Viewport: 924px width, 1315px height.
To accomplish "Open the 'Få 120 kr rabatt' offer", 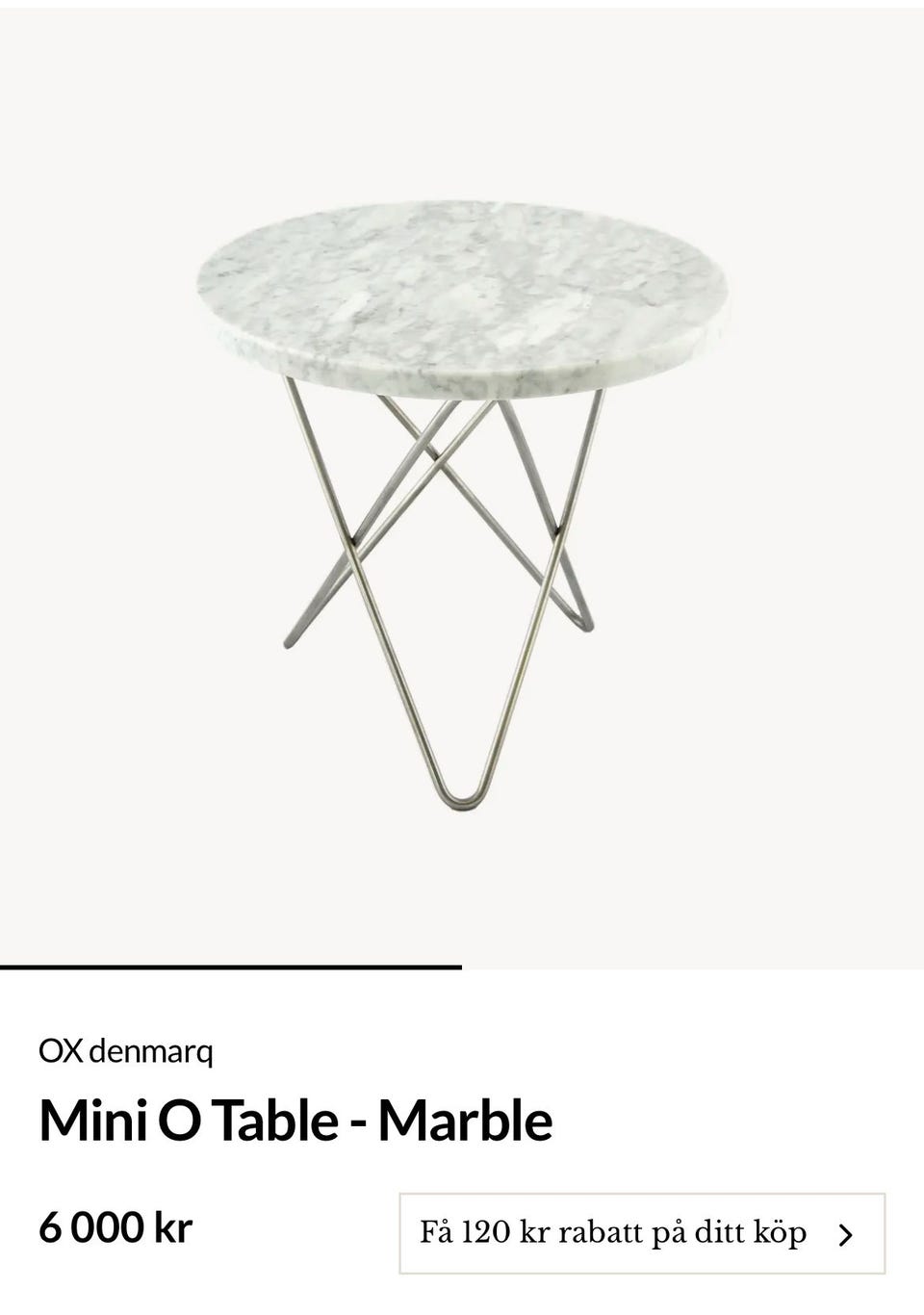I will (641, 1233).
